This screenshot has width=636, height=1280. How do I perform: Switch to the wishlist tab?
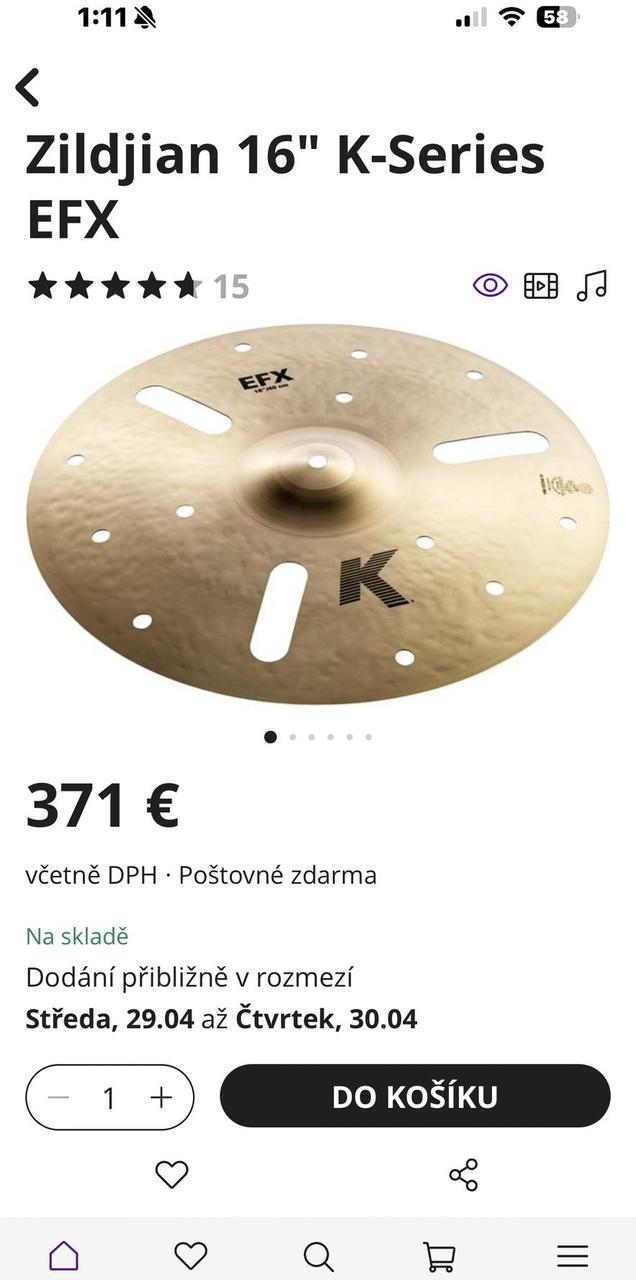tap(191, 1255)
